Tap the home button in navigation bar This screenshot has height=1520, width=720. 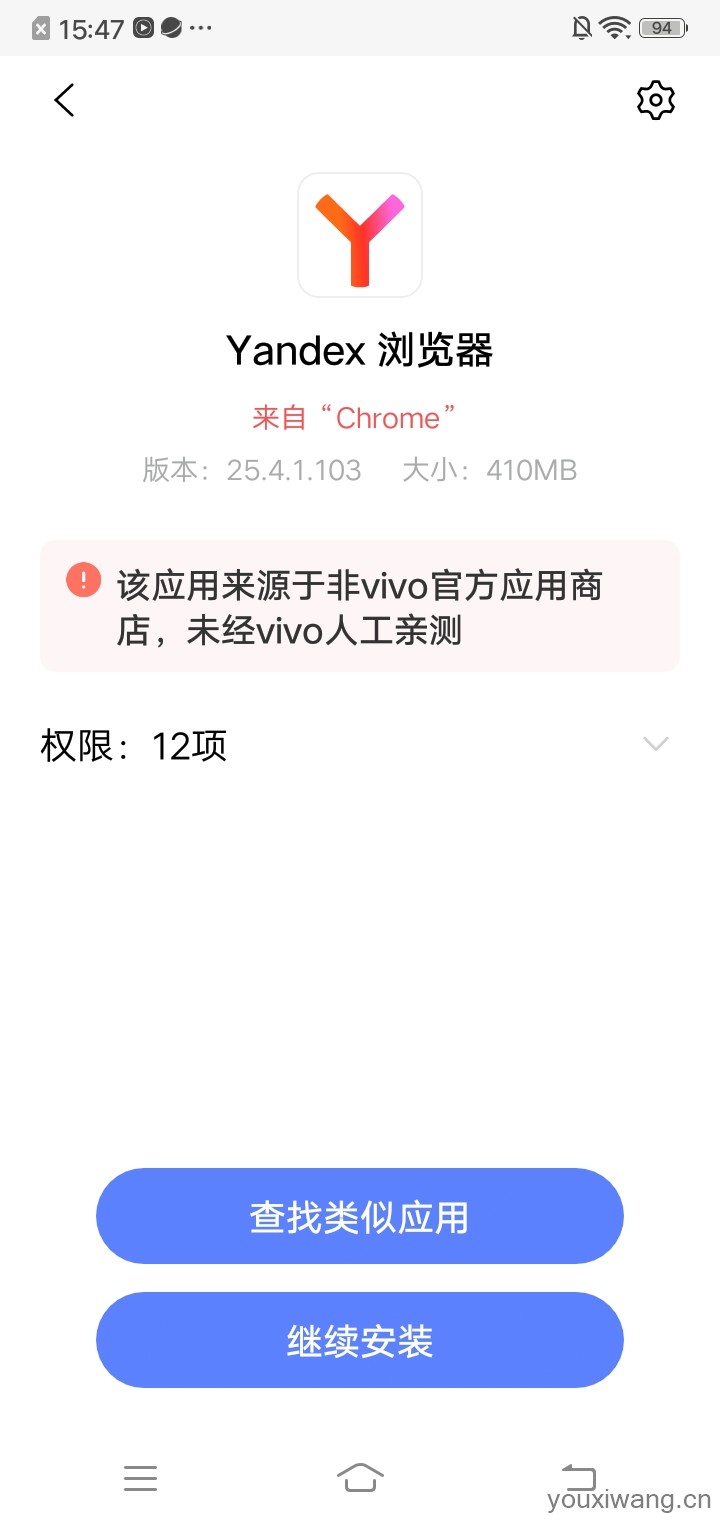(360, 1476)
